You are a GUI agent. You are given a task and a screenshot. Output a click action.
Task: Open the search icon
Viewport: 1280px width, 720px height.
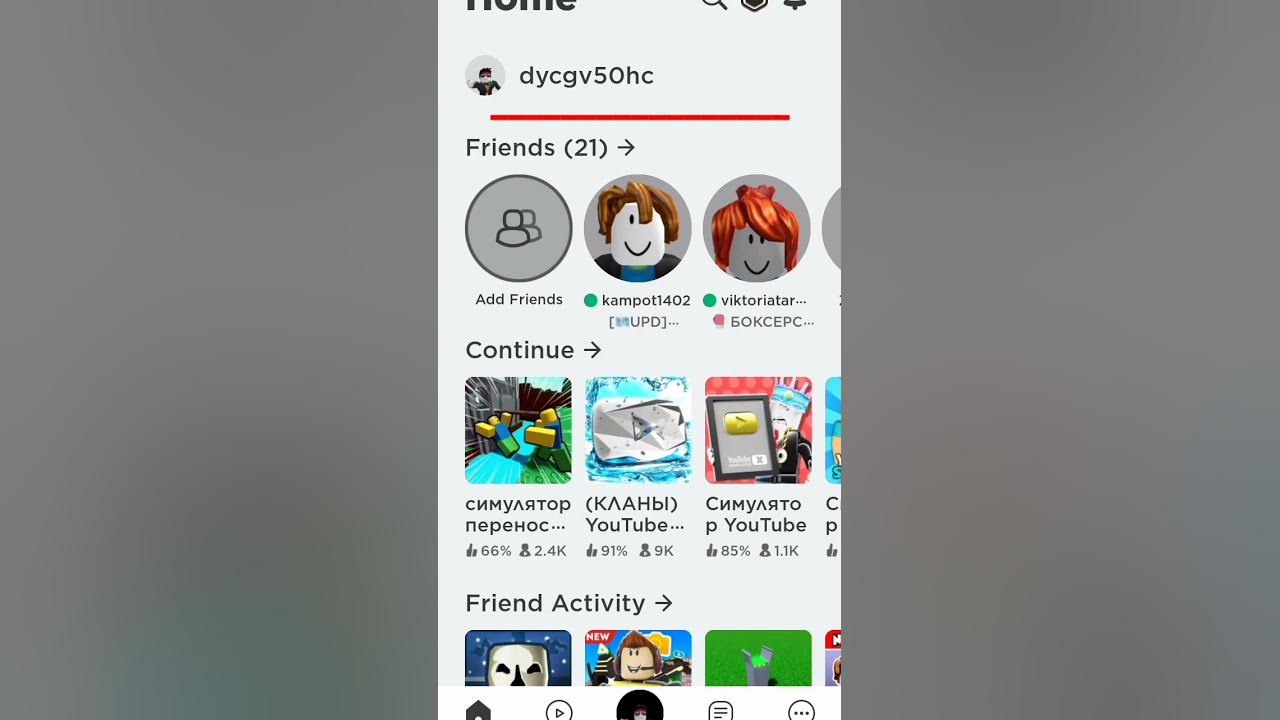pyautogui.click(x=713, y=3)
